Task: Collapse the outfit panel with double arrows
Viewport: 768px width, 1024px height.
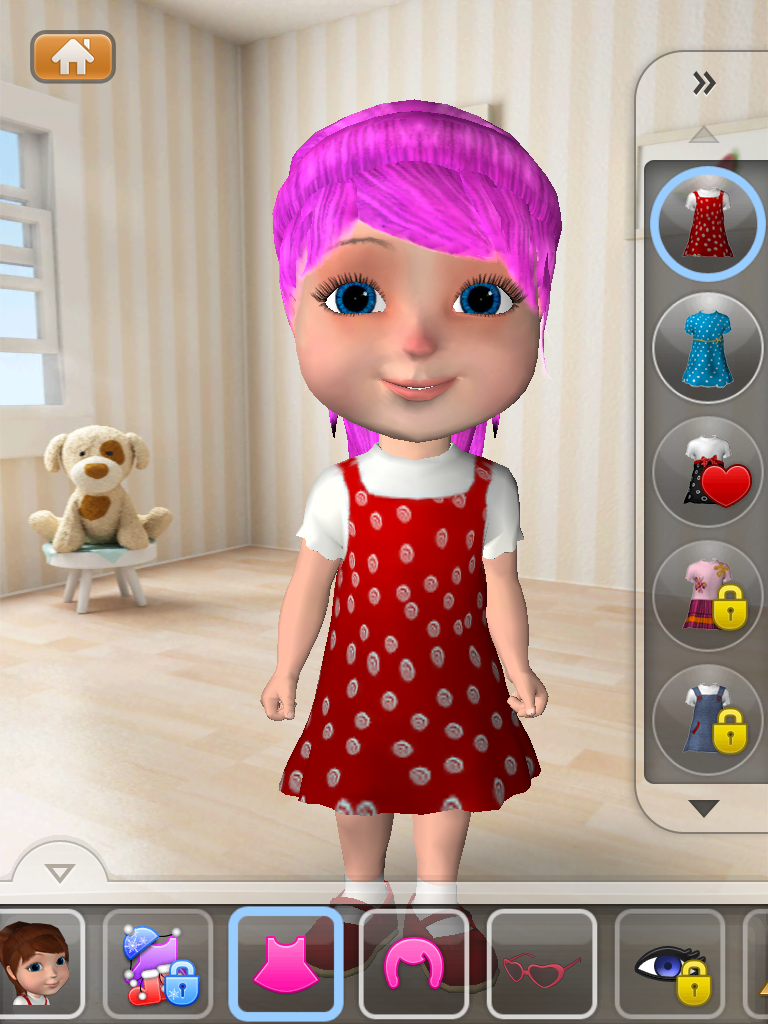Action: (x=704, y=84)
